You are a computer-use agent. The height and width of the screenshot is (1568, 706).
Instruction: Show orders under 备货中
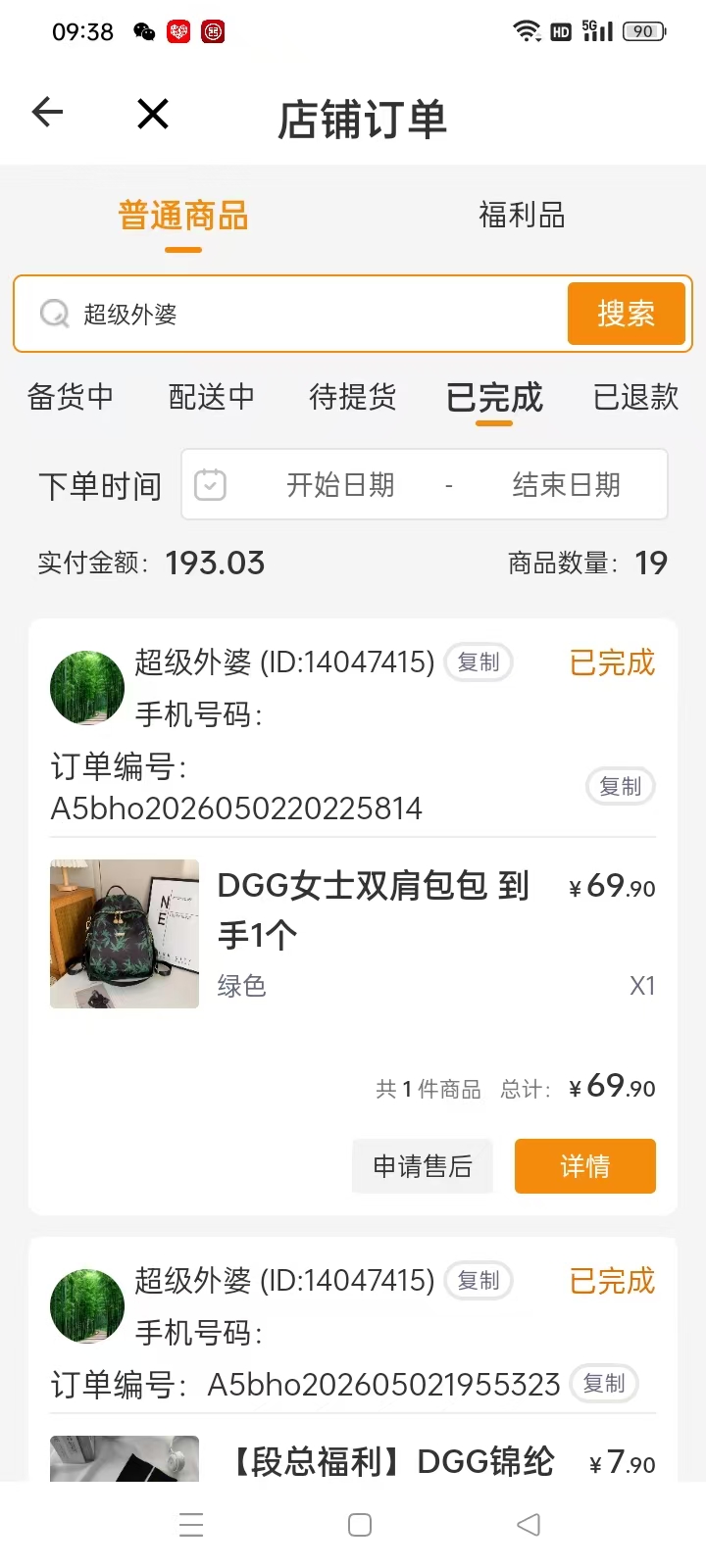tap(71, 397)
